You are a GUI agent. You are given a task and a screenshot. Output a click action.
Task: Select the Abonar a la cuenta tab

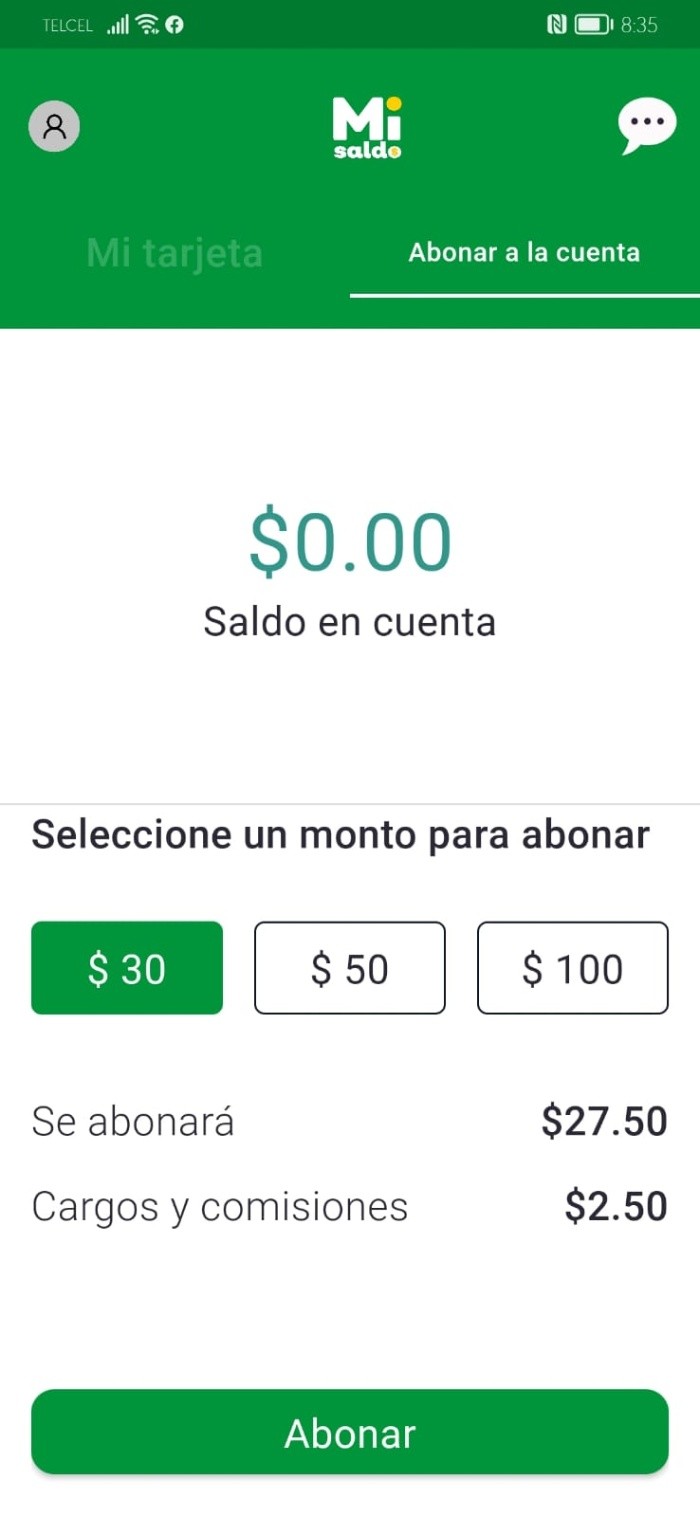pos(524,253)
